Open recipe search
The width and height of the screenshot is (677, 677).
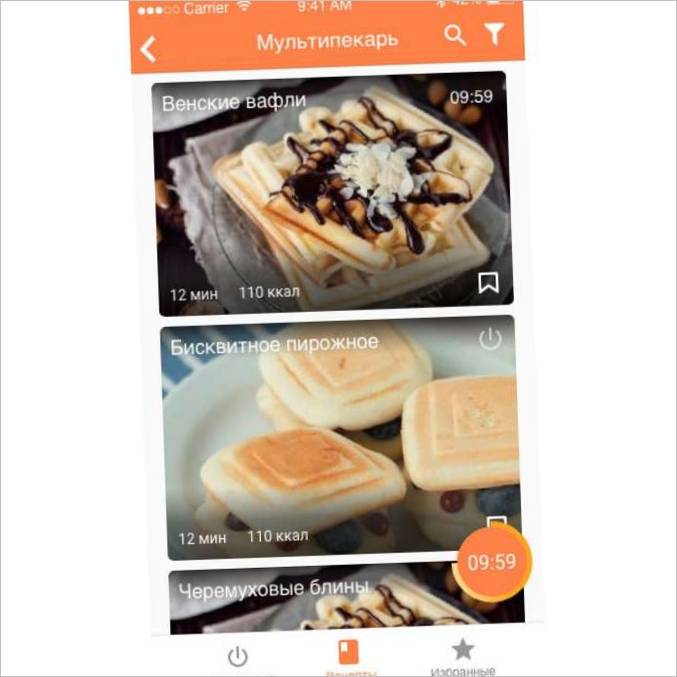click(x=455, y=36)
